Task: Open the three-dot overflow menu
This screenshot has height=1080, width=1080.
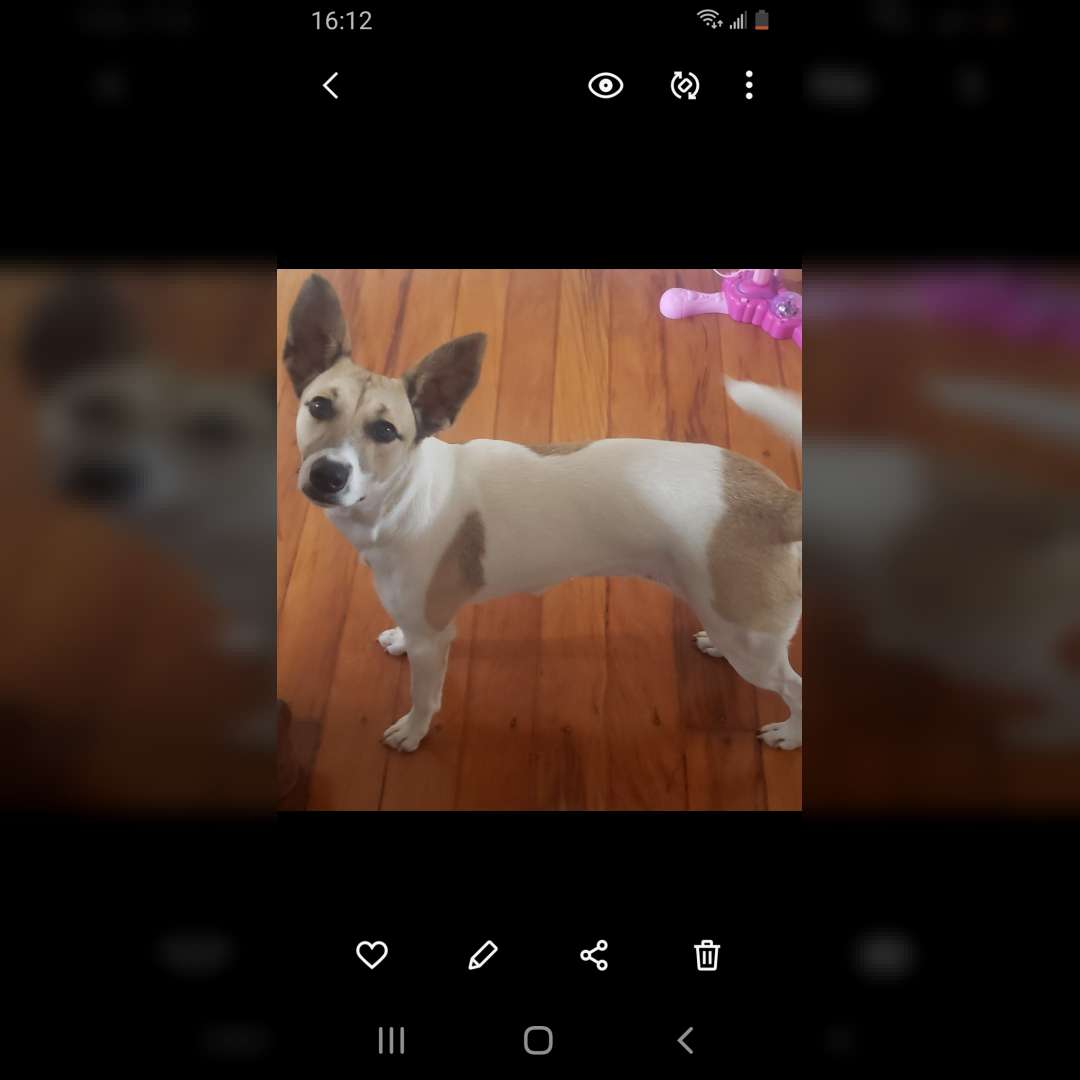Action: point(749,86)
